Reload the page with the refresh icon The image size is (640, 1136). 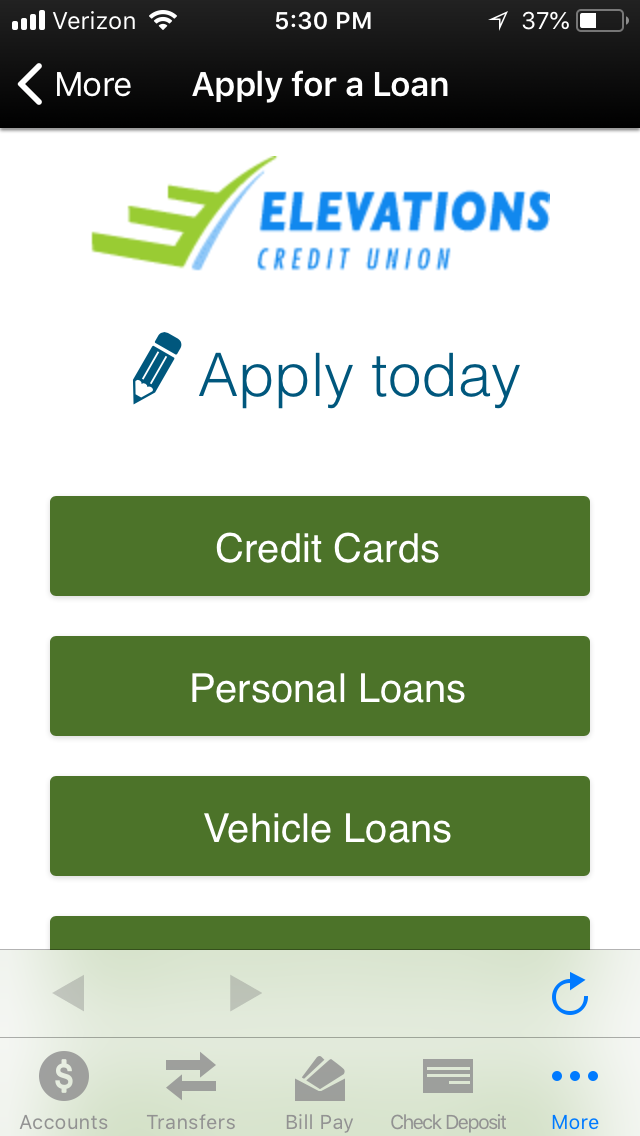pyautogui.click(x=570, y=993)
